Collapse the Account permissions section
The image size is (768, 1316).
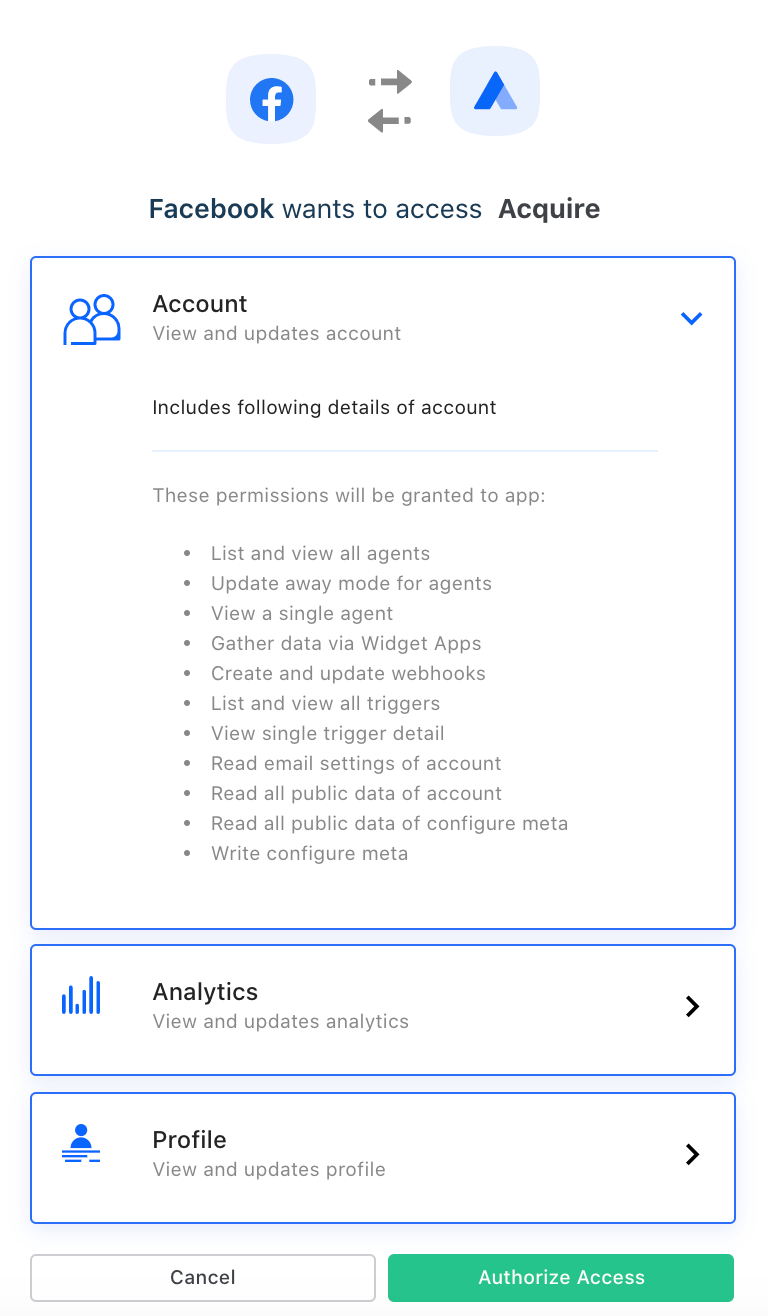pyautogui.click(x=691, y=318)
